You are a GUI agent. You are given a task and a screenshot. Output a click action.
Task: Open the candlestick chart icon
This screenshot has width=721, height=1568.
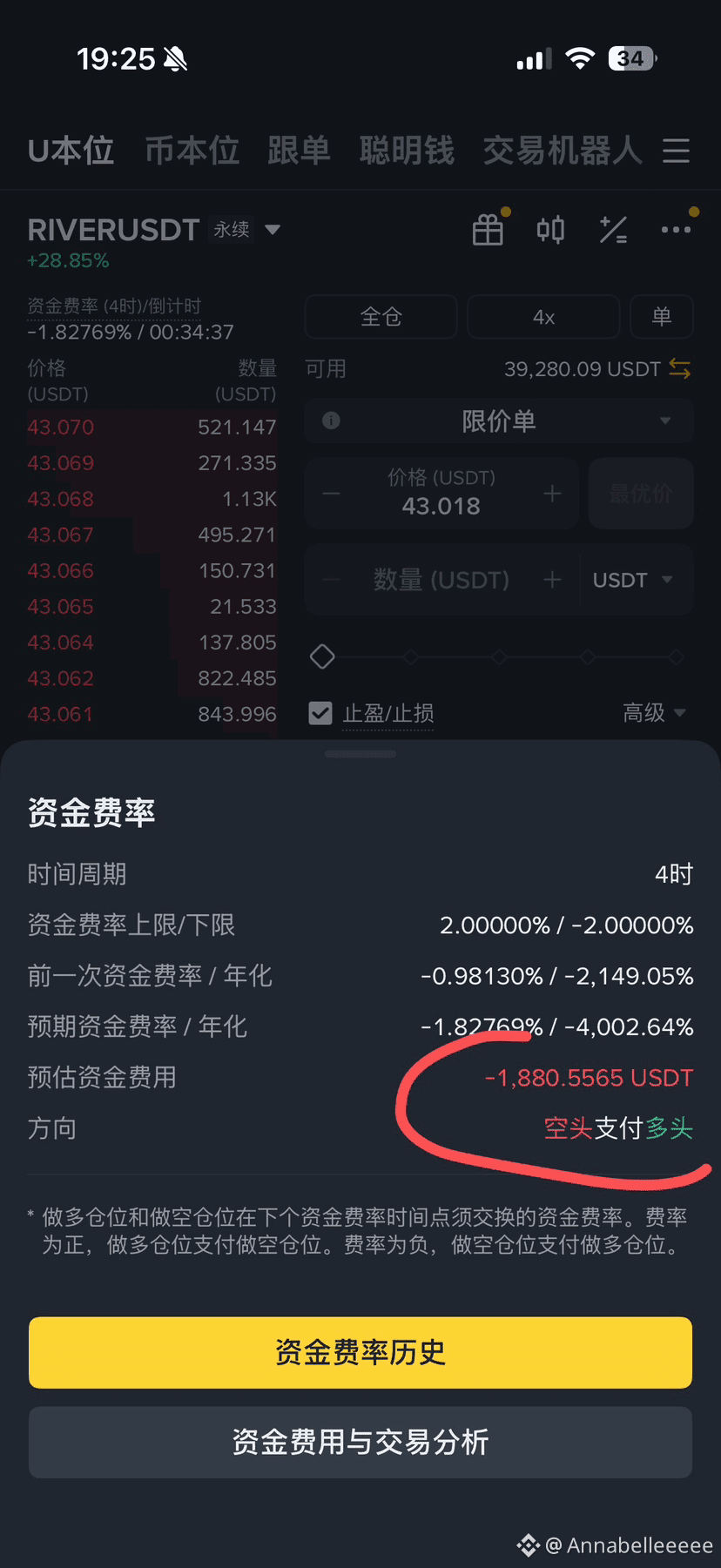[550, 229]
